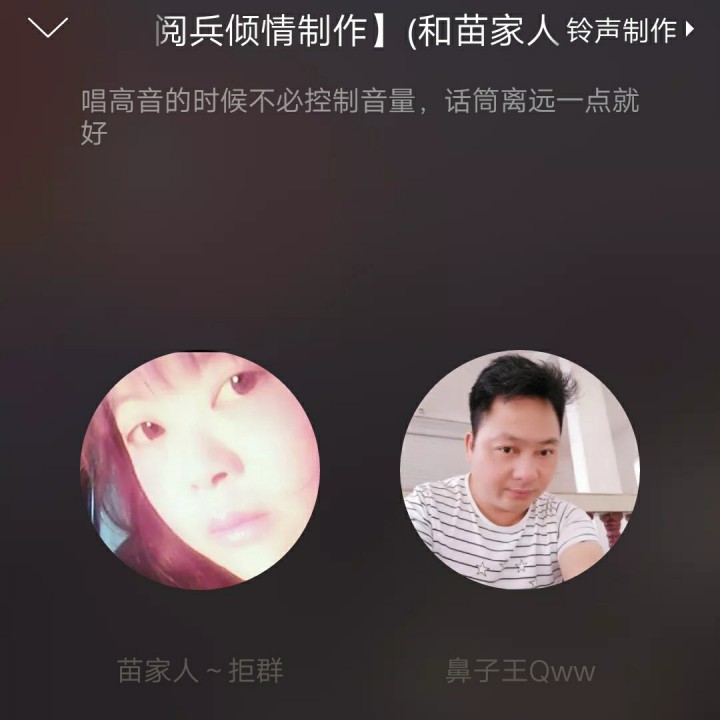Open 铃声制作 ringtone maker

(x=630, y=31)
